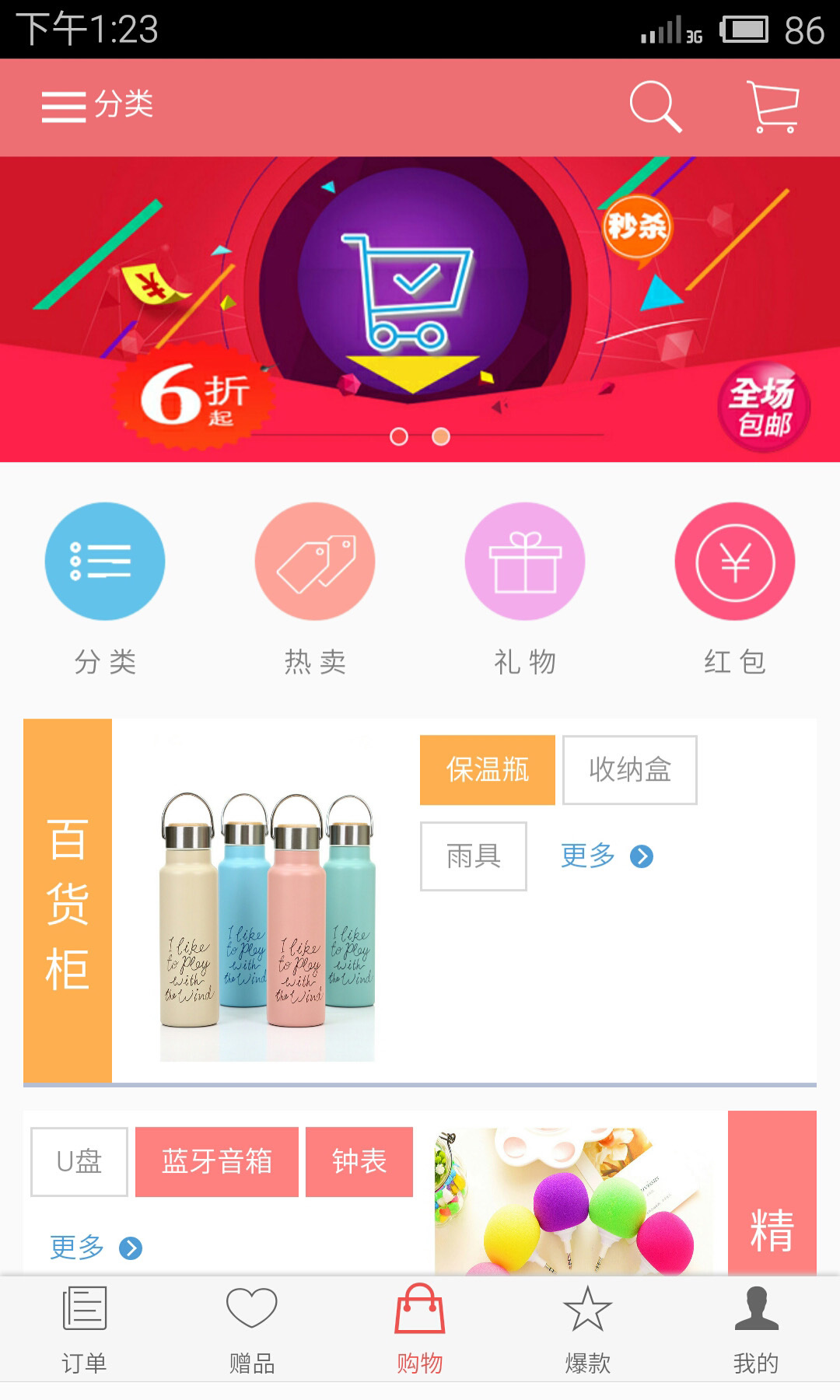Open the 6折起 promotion banner
This screenshot has width=840, height=1400.
[420, 309]
